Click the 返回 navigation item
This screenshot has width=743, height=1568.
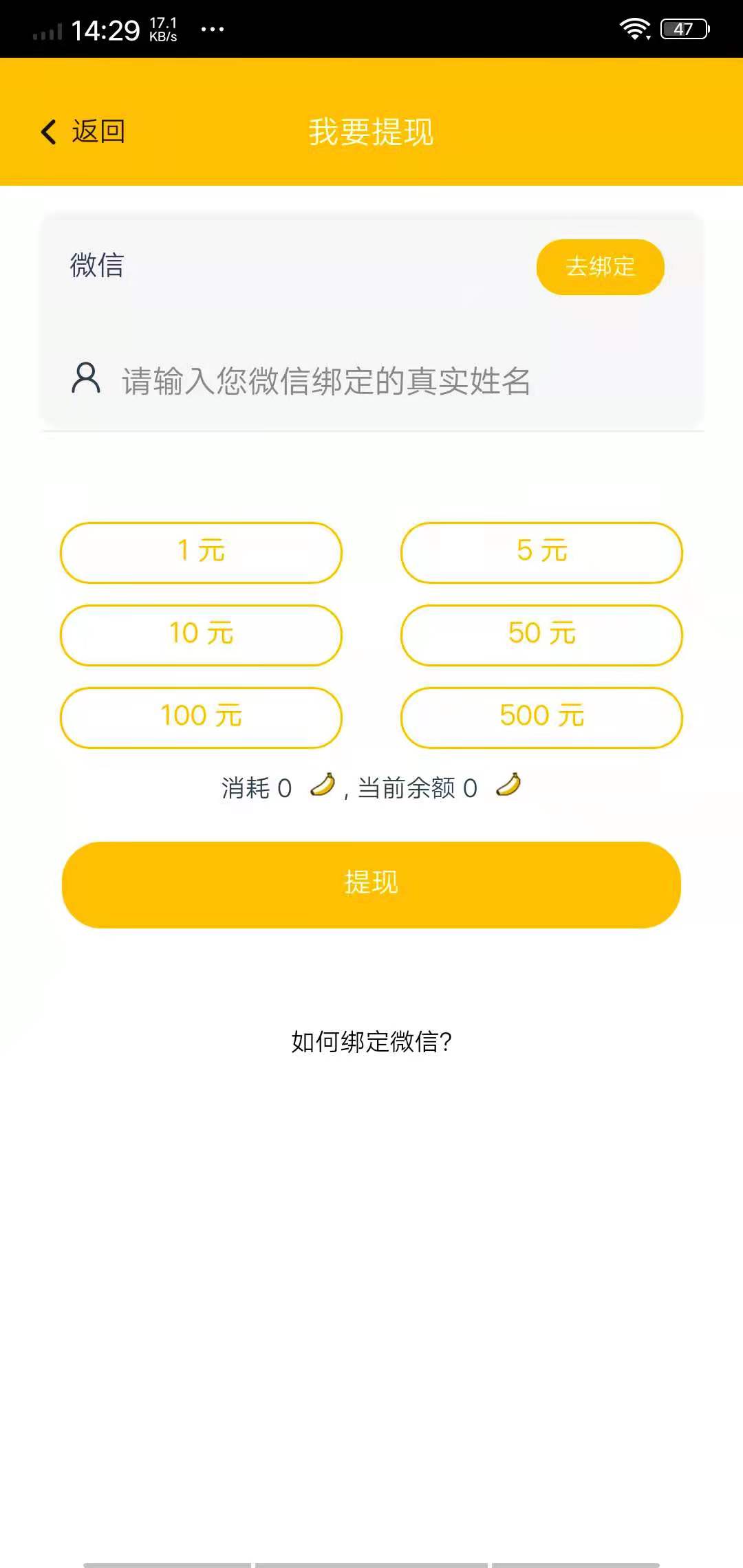(x=98, y=131)
